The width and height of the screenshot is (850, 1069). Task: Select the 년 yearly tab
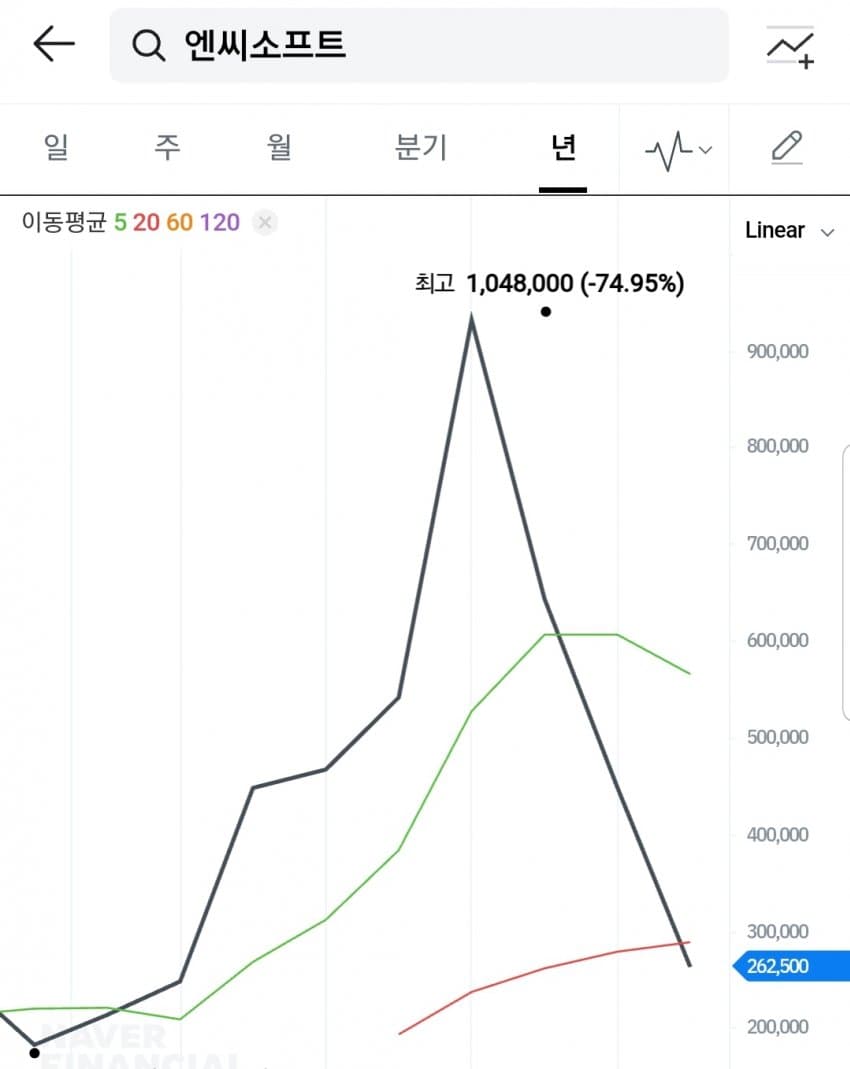562,148
